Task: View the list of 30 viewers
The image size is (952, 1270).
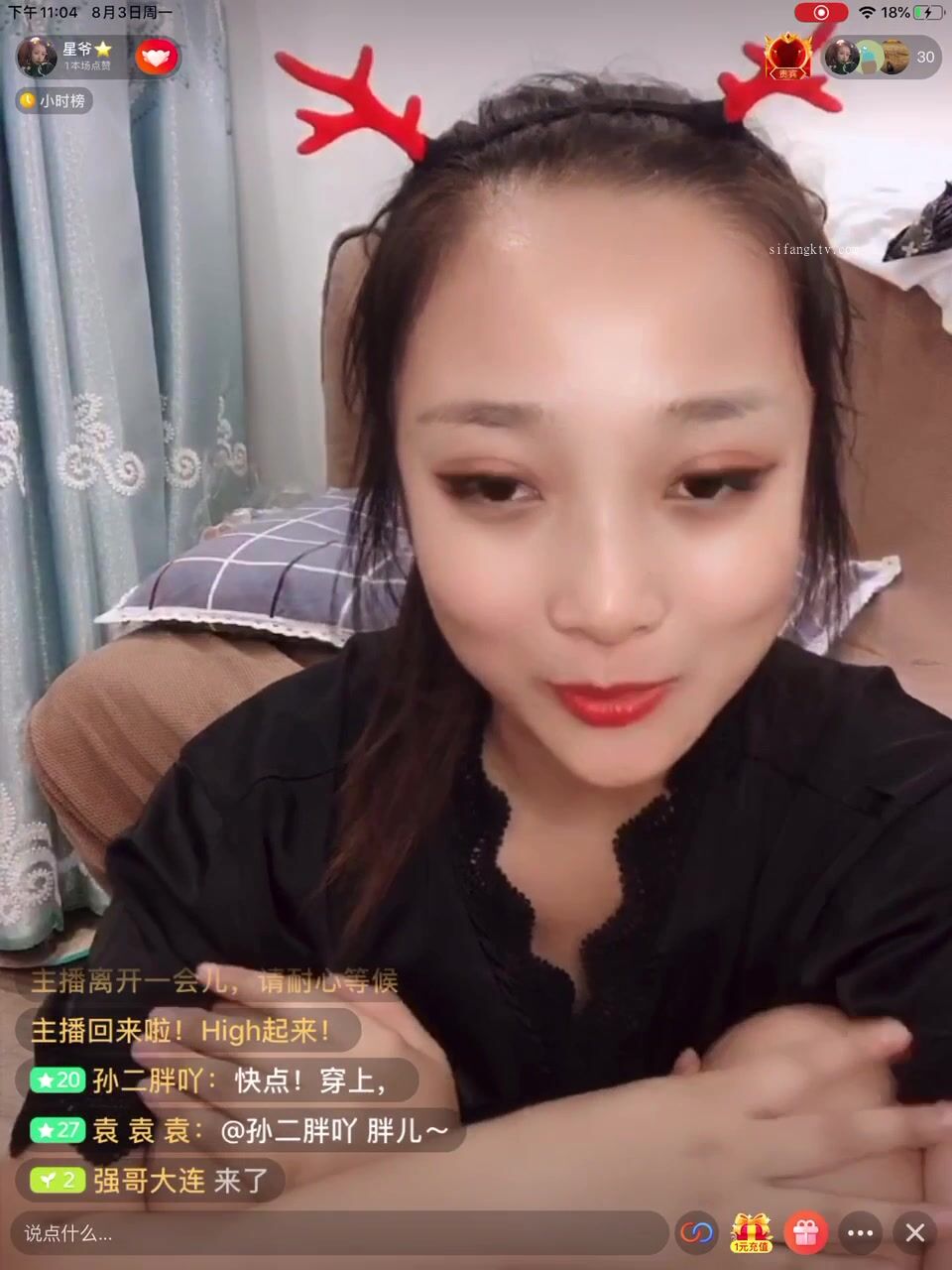Action: 924,57
